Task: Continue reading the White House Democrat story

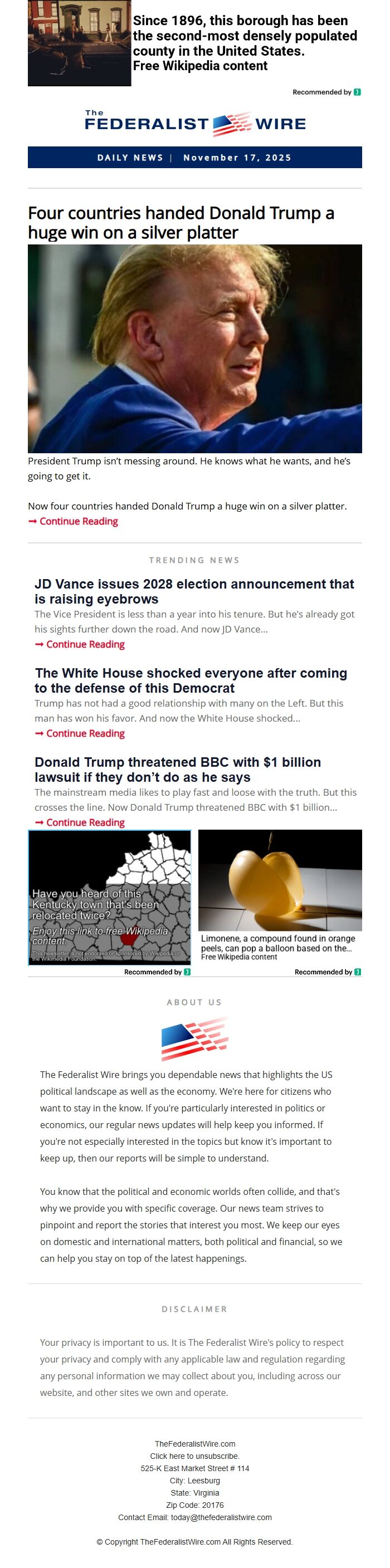Action: tap(85, 733)
